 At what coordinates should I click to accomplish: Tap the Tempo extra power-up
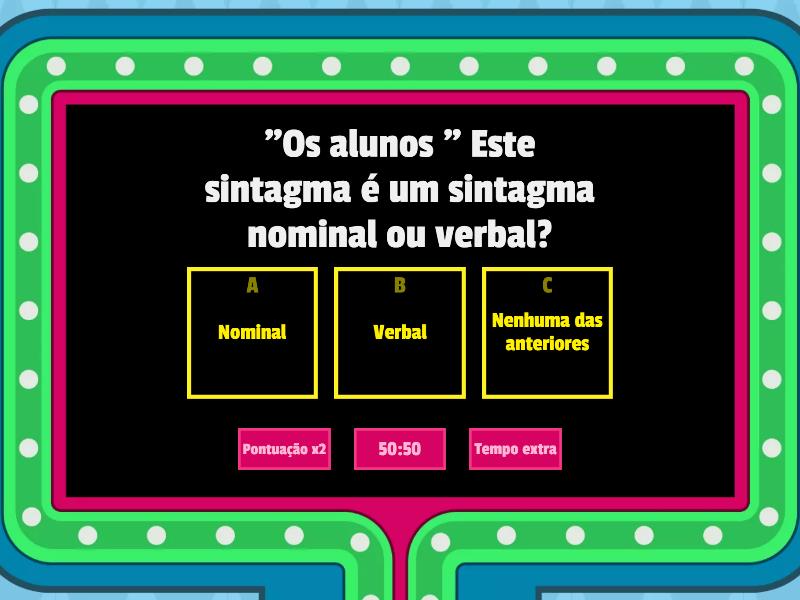tap(515, 449)
